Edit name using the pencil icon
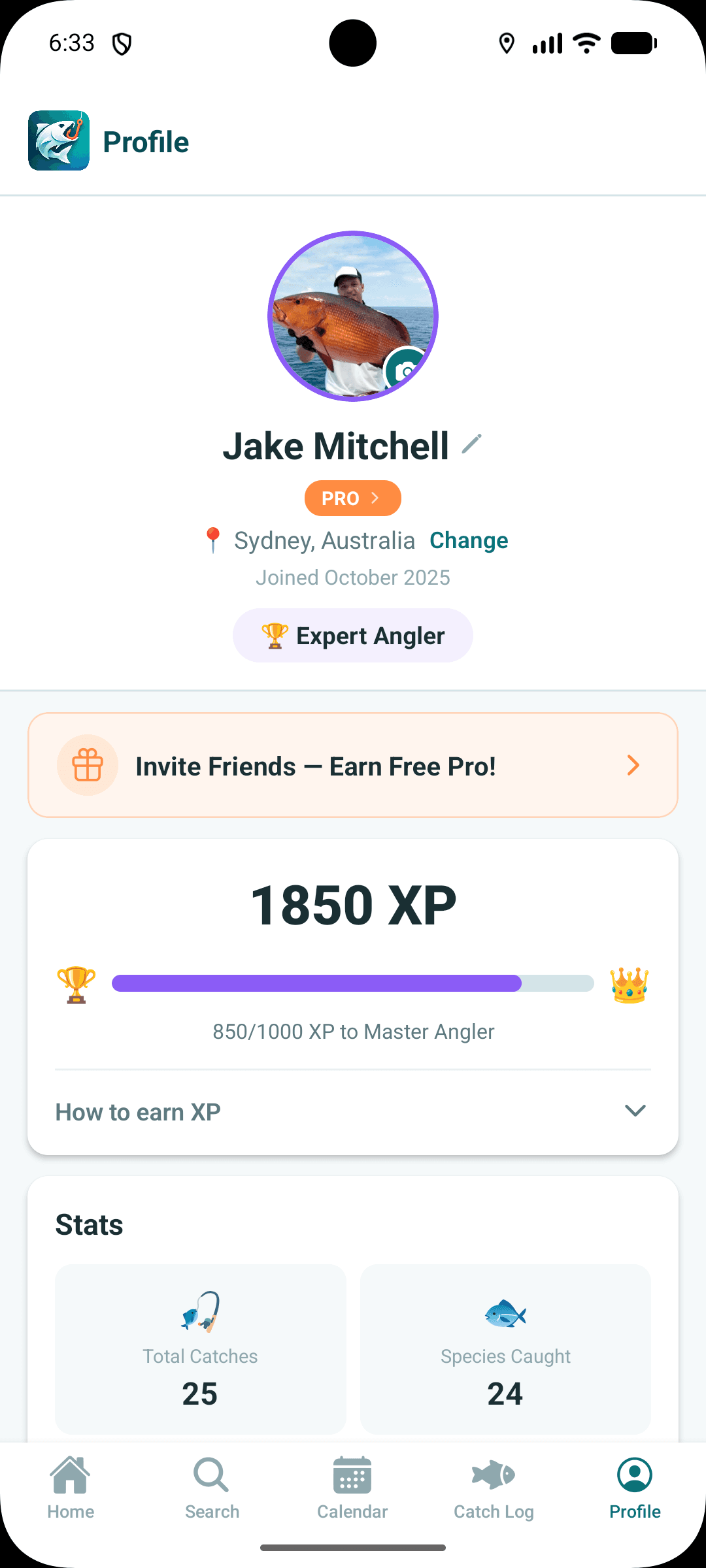Image resolution: width=706 pixels, height=1568 pixels. (472, 445)
